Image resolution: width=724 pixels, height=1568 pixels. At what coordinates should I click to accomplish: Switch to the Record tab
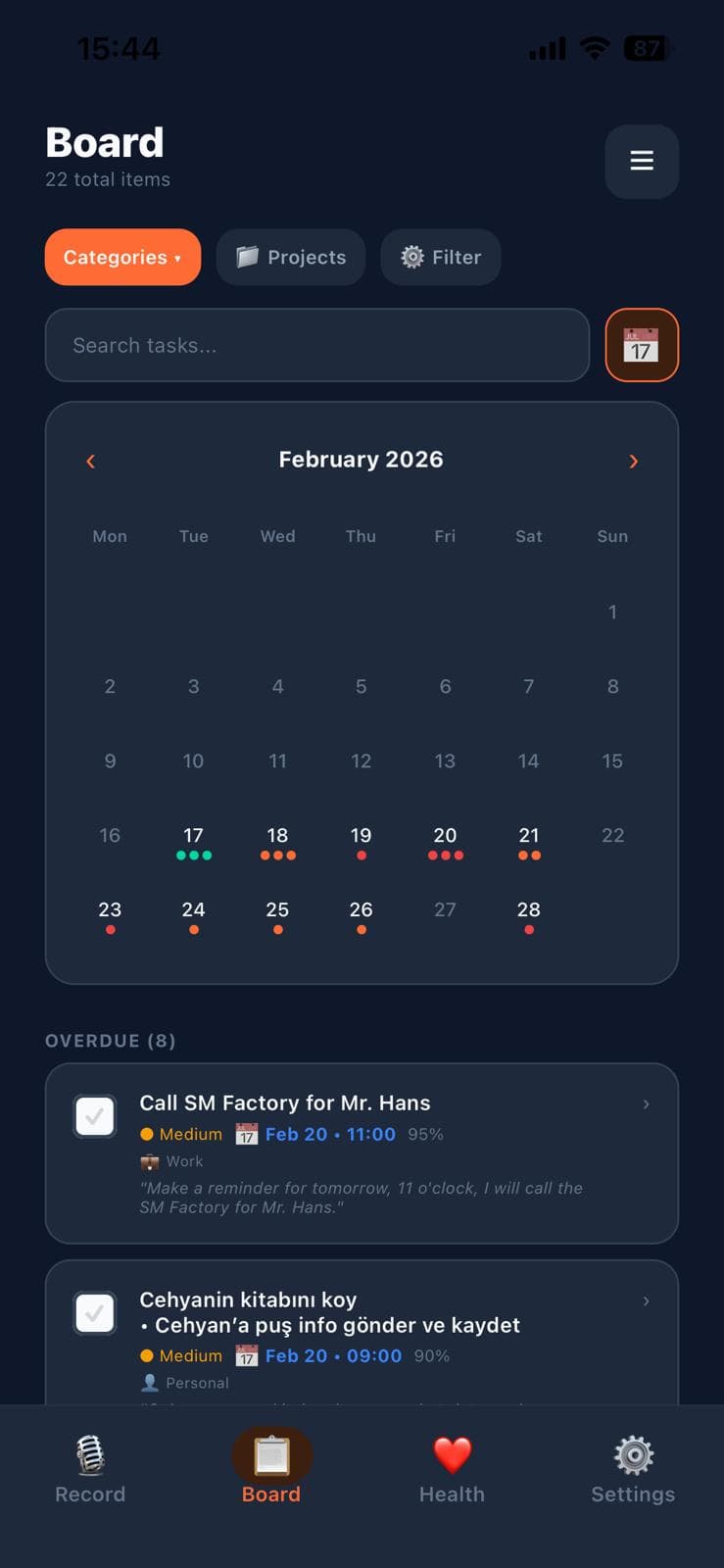(90, 1470)
